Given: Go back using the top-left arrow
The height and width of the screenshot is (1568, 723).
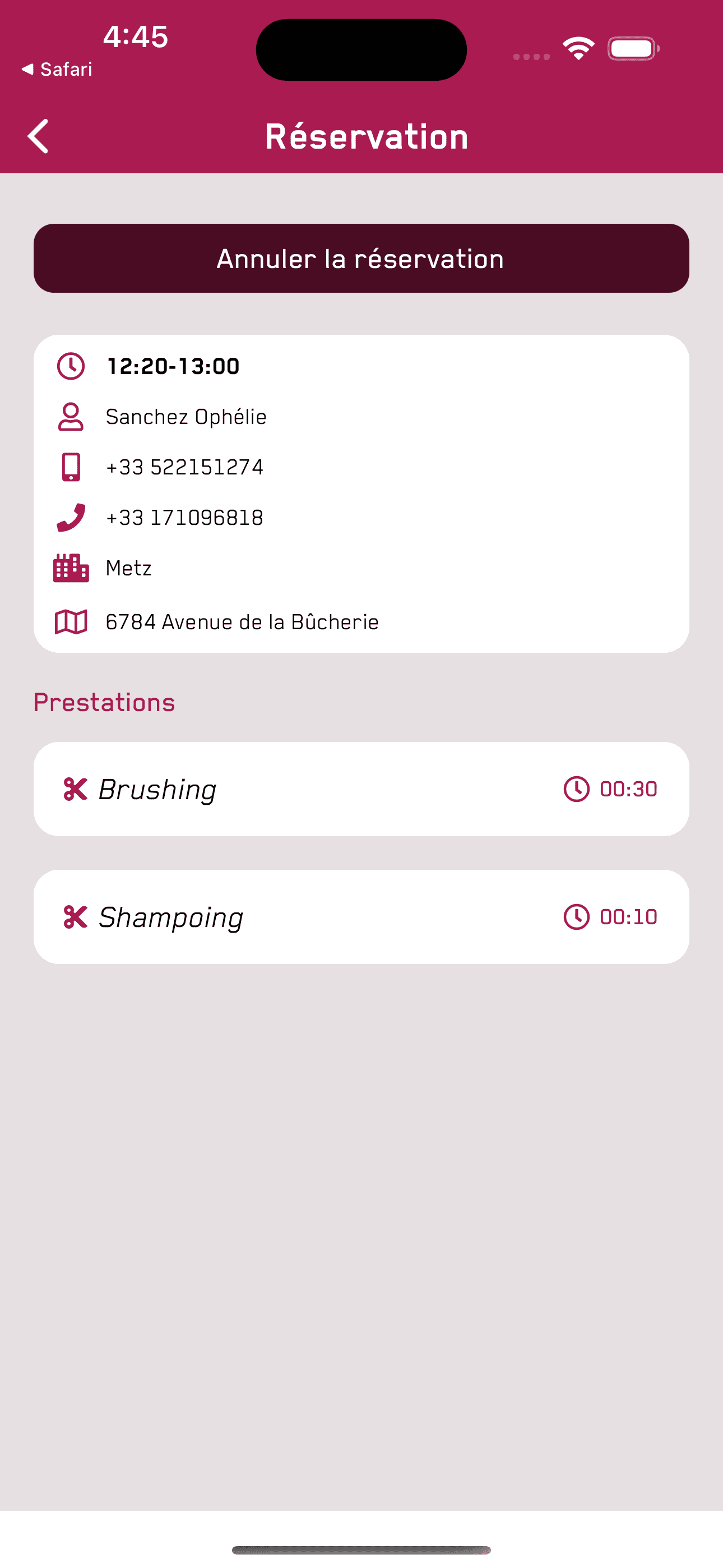Looking at the screenshot, I should [x=38, y=136].
